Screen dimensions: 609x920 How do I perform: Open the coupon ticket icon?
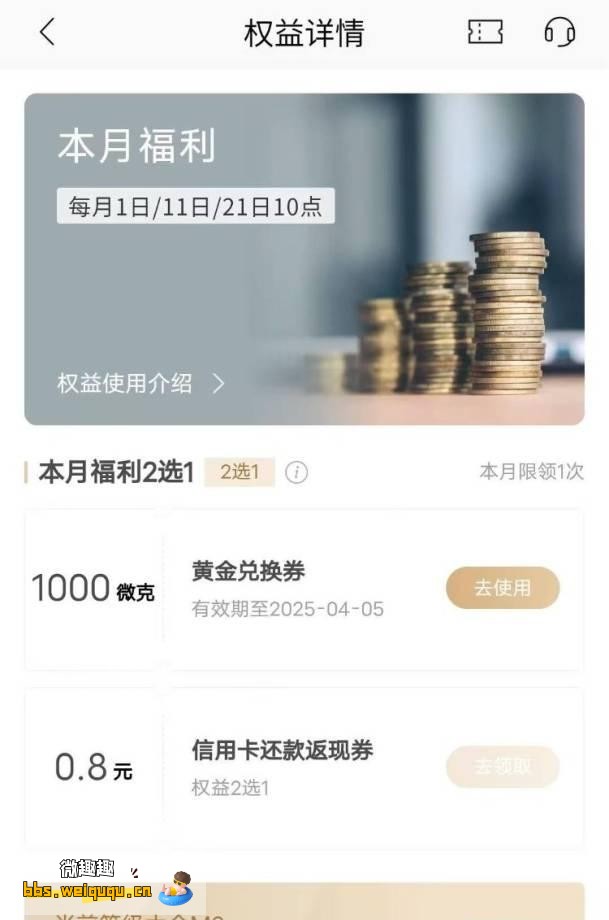pos(485,33)
